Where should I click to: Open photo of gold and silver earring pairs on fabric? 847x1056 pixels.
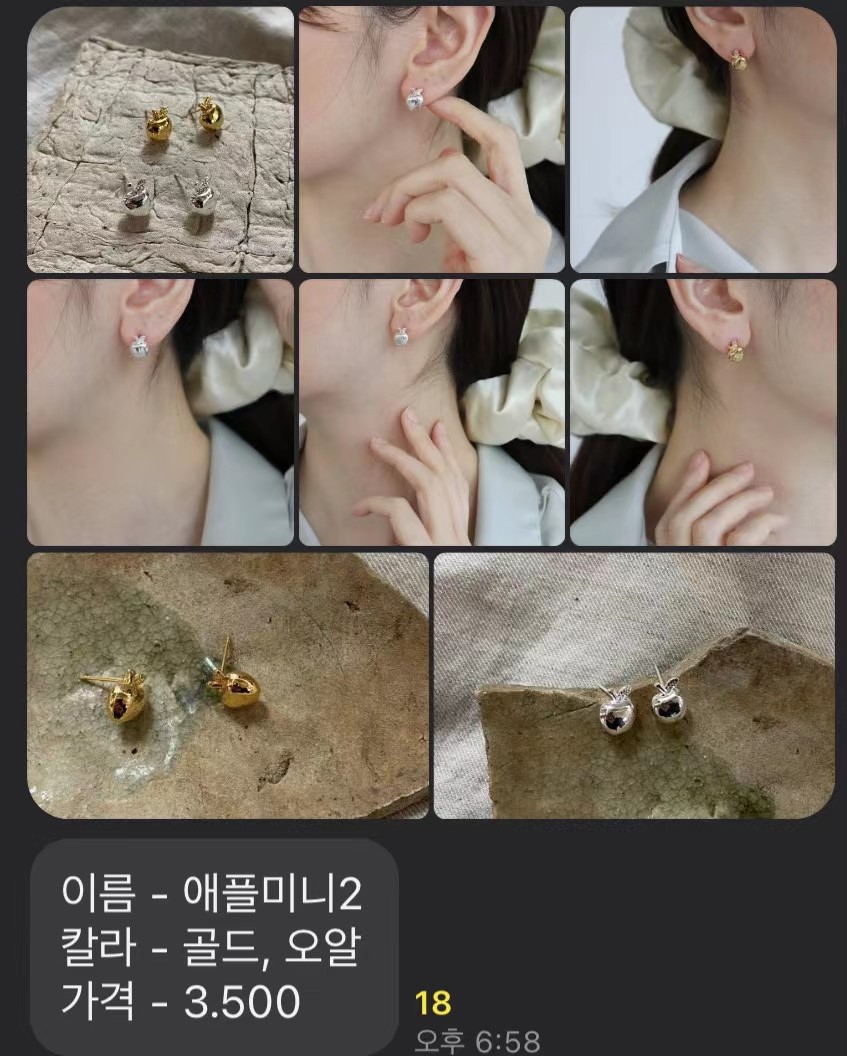160,140
